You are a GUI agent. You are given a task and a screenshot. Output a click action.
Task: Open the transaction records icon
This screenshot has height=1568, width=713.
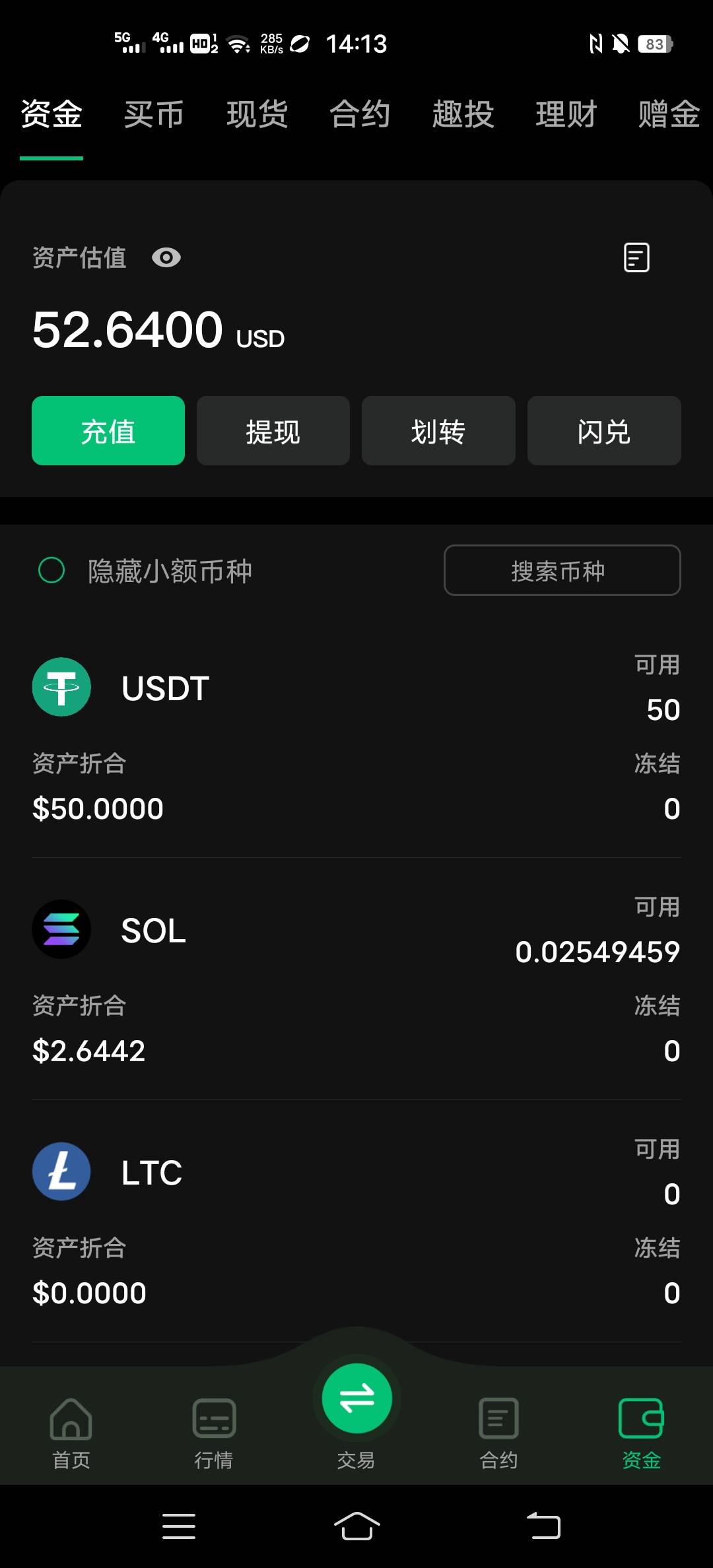point(636,257)
